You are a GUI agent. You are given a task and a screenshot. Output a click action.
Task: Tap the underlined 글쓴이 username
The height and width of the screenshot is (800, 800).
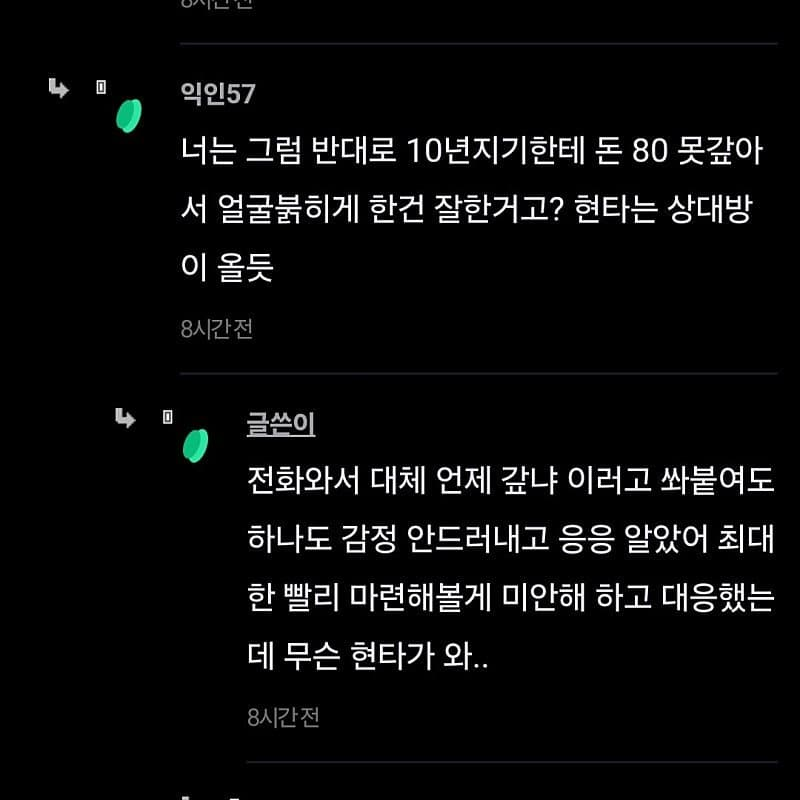tap(281, 424)
